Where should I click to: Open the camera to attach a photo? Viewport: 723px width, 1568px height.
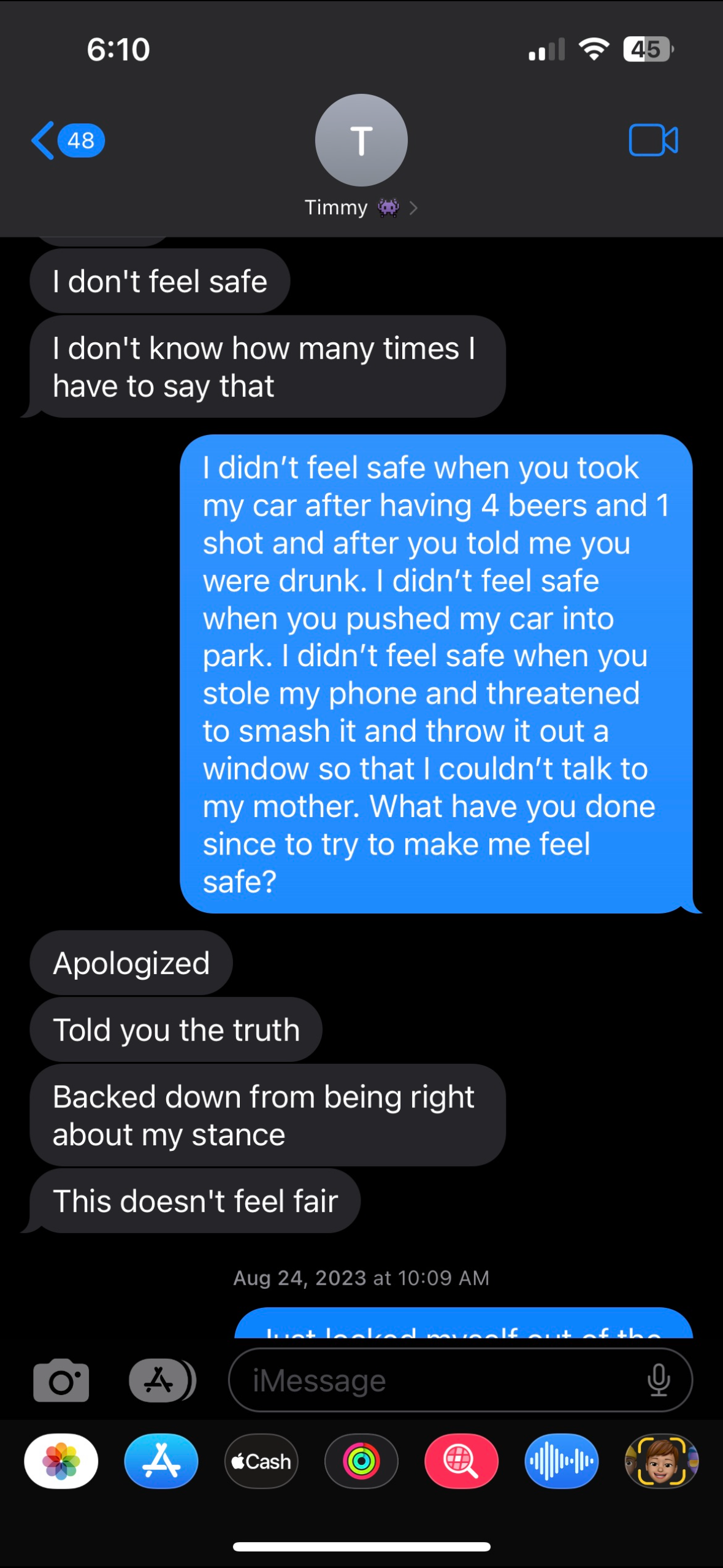pyautogui.click(x=61, y=1381)
